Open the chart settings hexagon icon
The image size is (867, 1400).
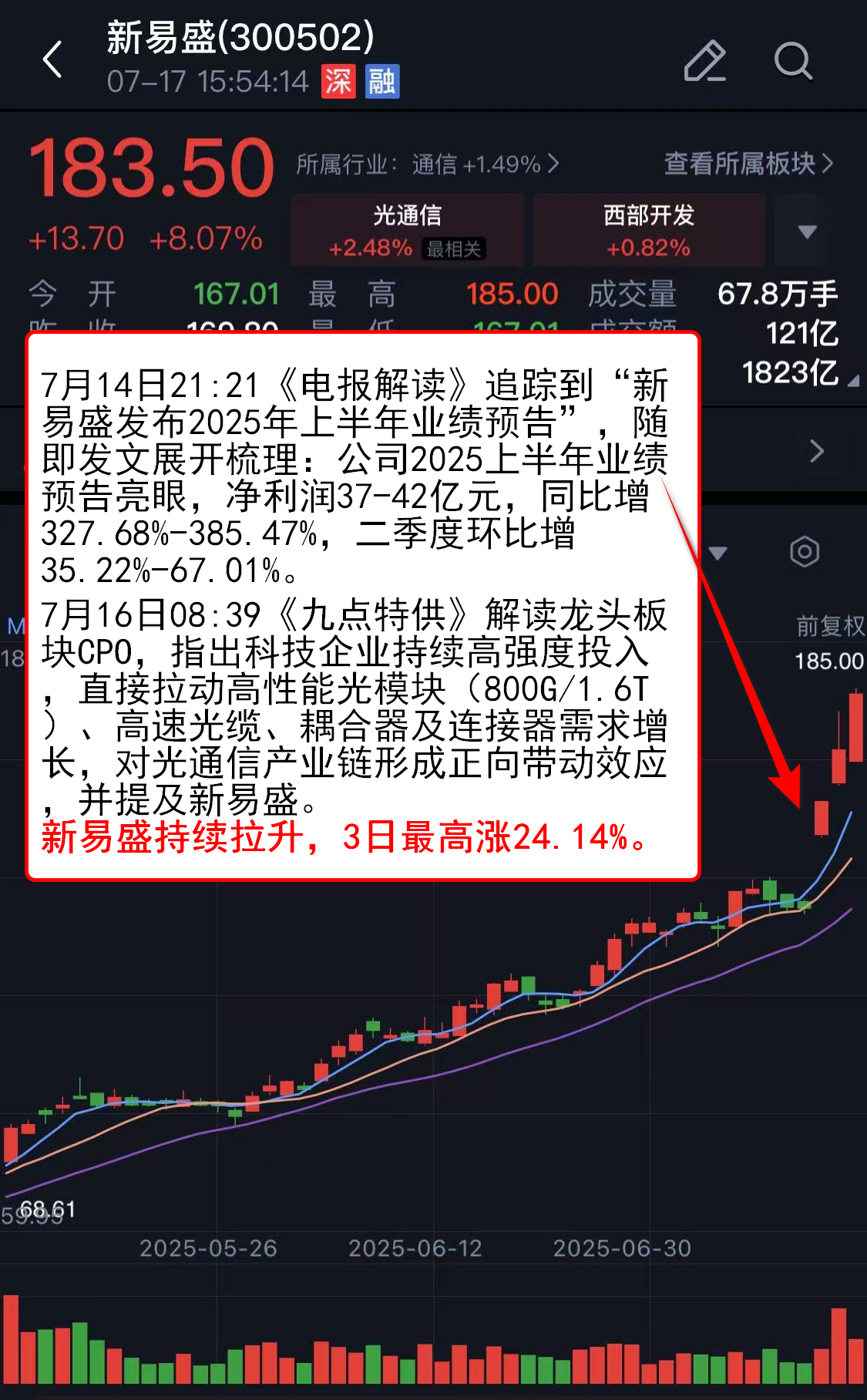click(x=804, y=552)
